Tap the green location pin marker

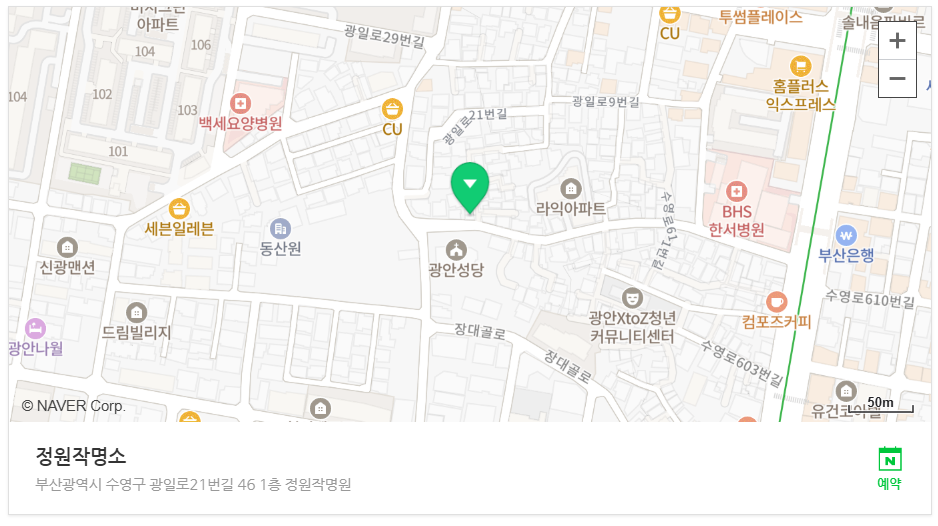click(x=470, y=188)
